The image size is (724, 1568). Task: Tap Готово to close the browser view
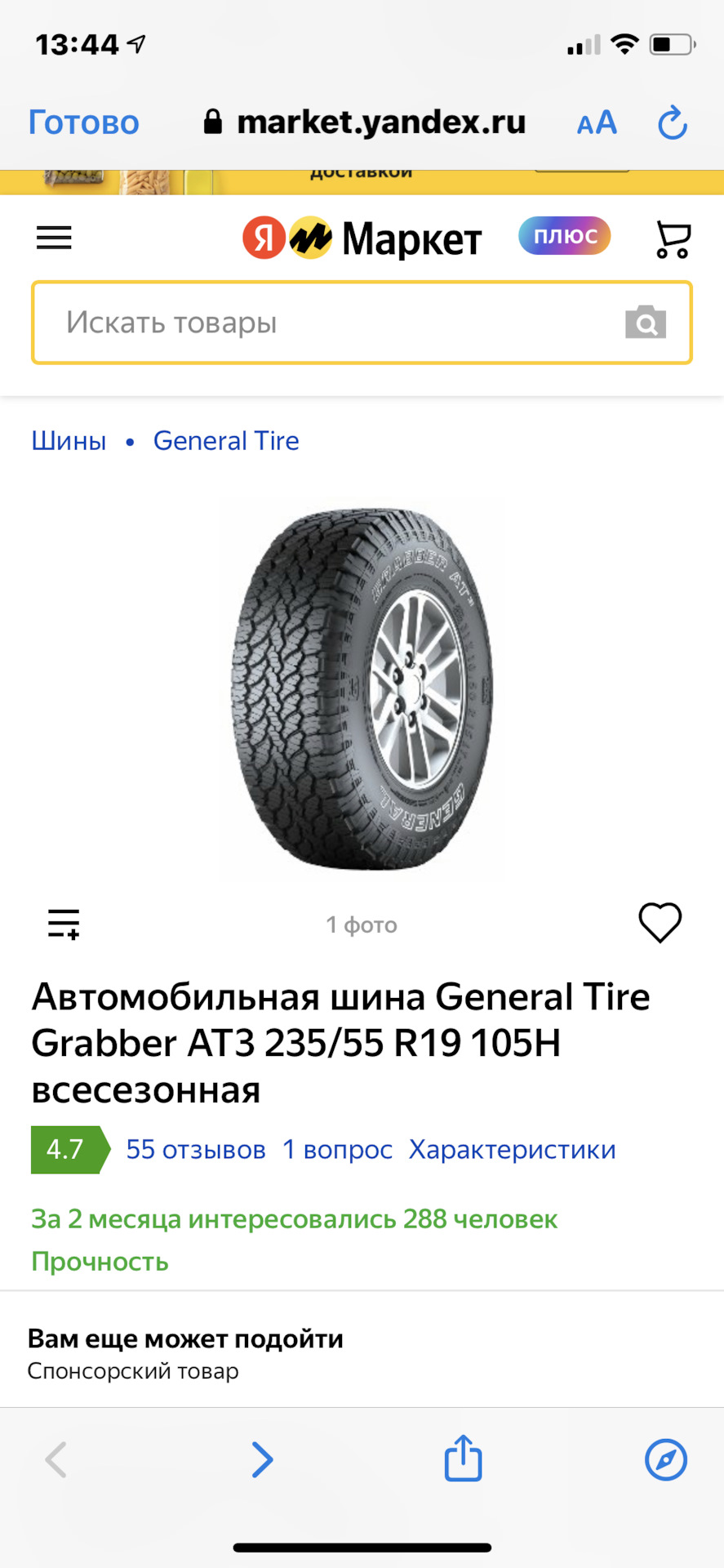pyautogui.click(x=84, y=122)
